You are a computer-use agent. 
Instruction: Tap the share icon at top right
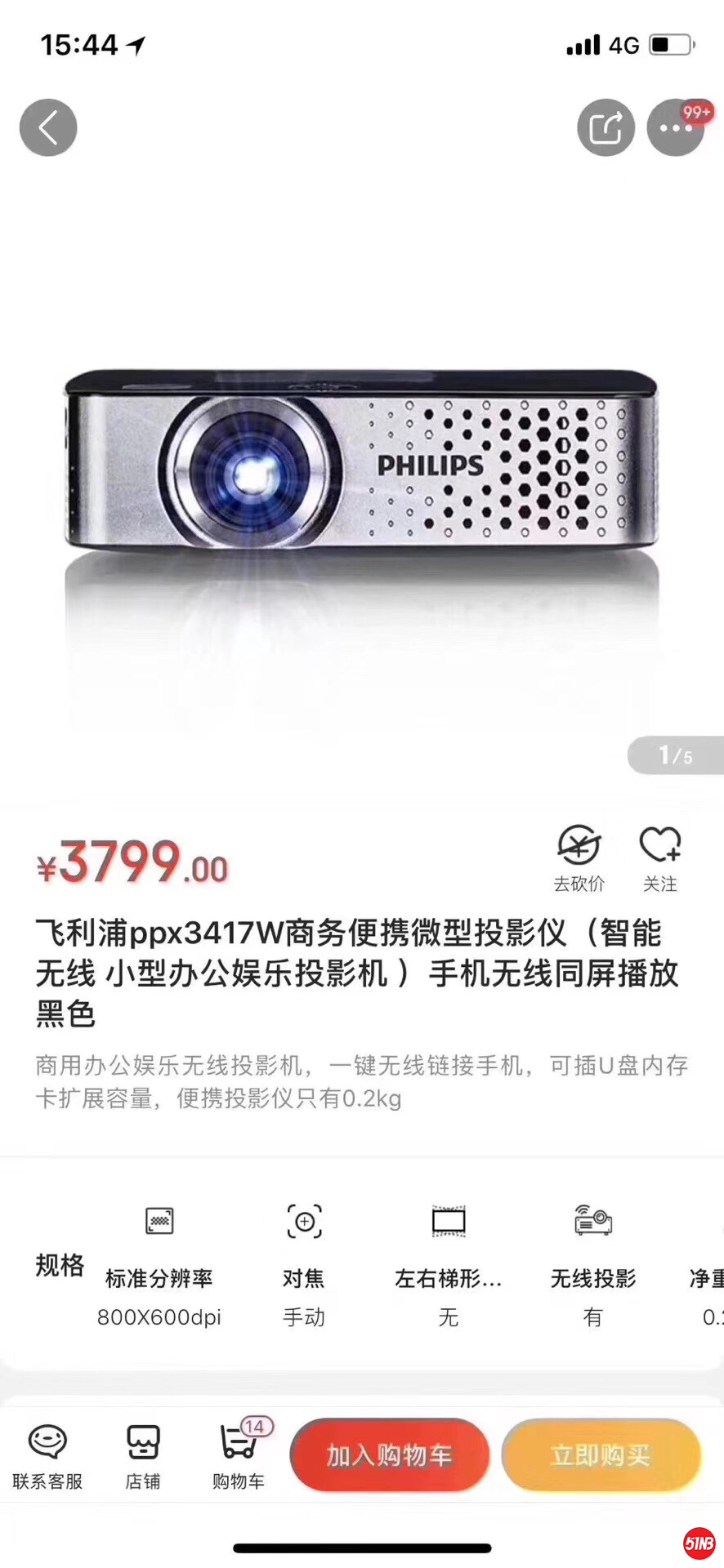click(606, 127)
